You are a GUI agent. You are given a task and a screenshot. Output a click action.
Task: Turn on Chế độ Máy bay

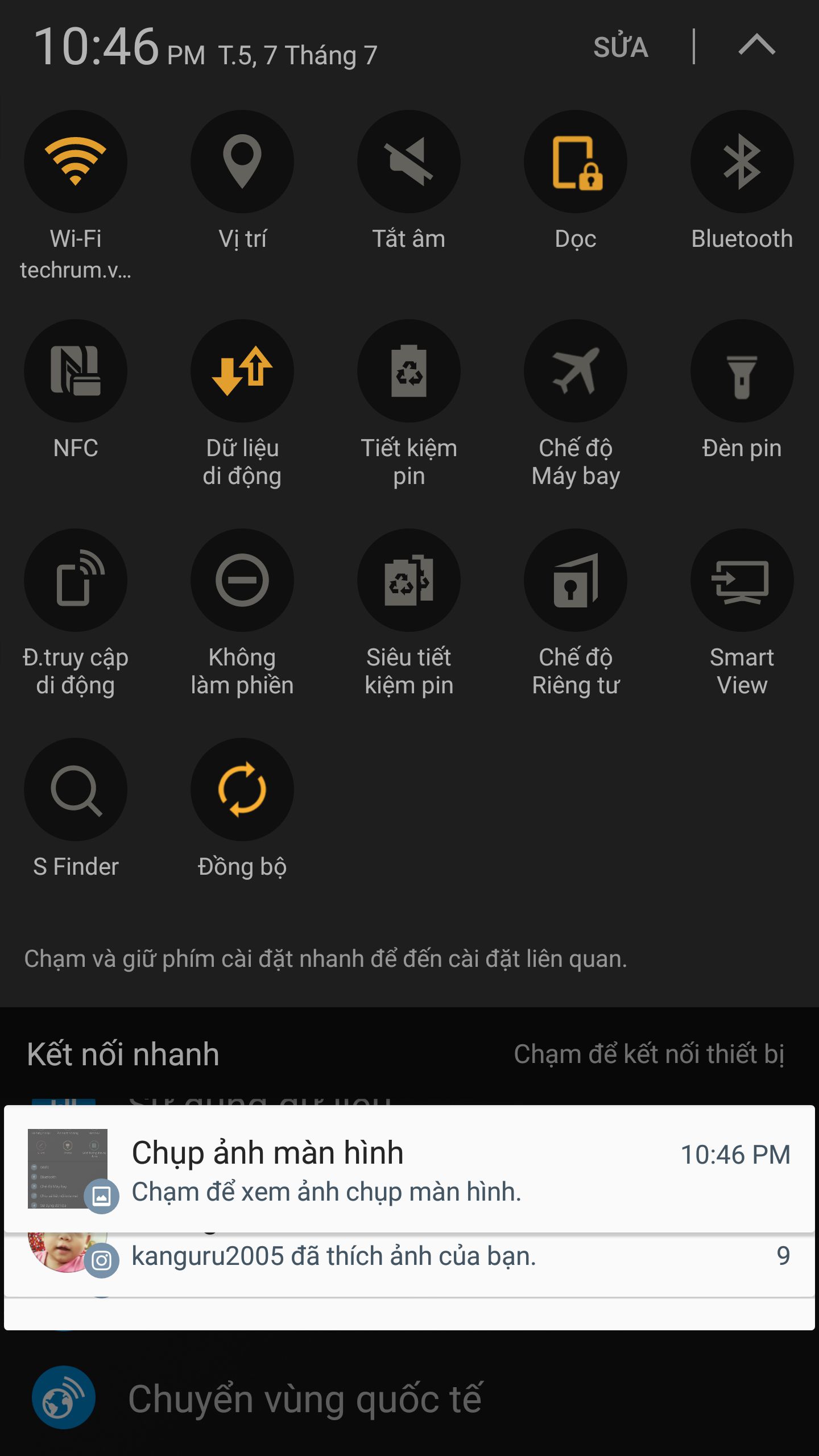(x=576, y=371)
